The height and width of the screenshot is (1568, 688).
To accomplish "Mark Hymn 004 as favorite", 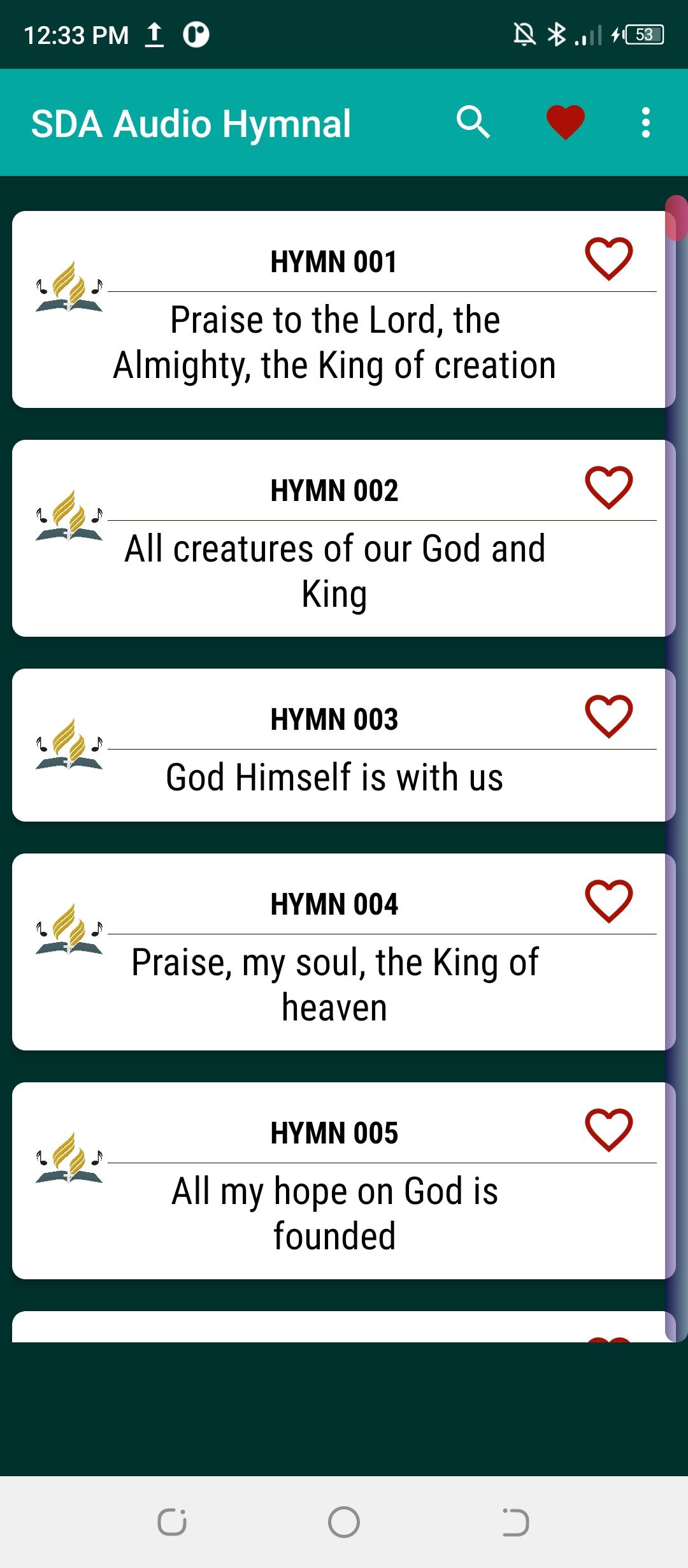I will (608, 901).
